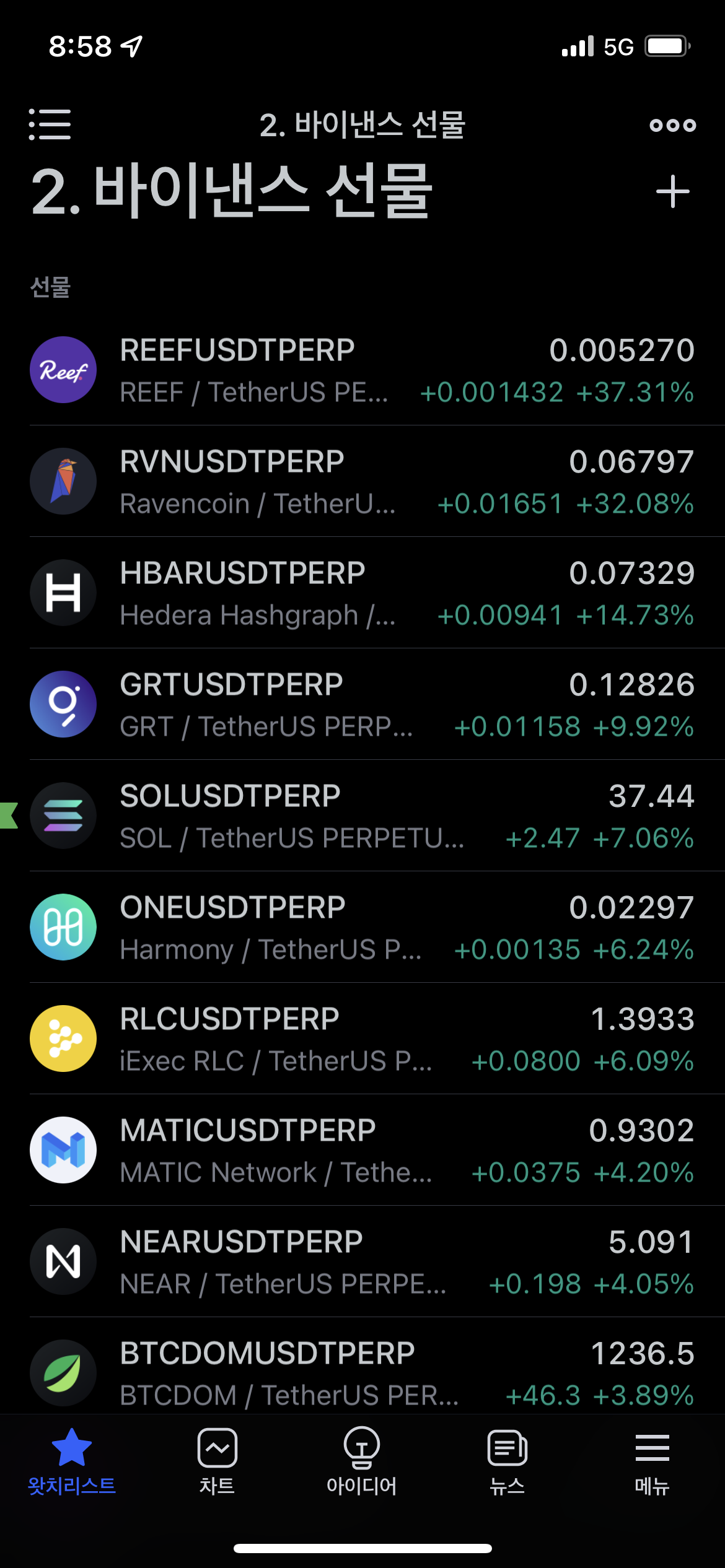725x1568 pixels.
Task: Open RLCUSDTPERP iExec RLC
Action: point(362,1039)
